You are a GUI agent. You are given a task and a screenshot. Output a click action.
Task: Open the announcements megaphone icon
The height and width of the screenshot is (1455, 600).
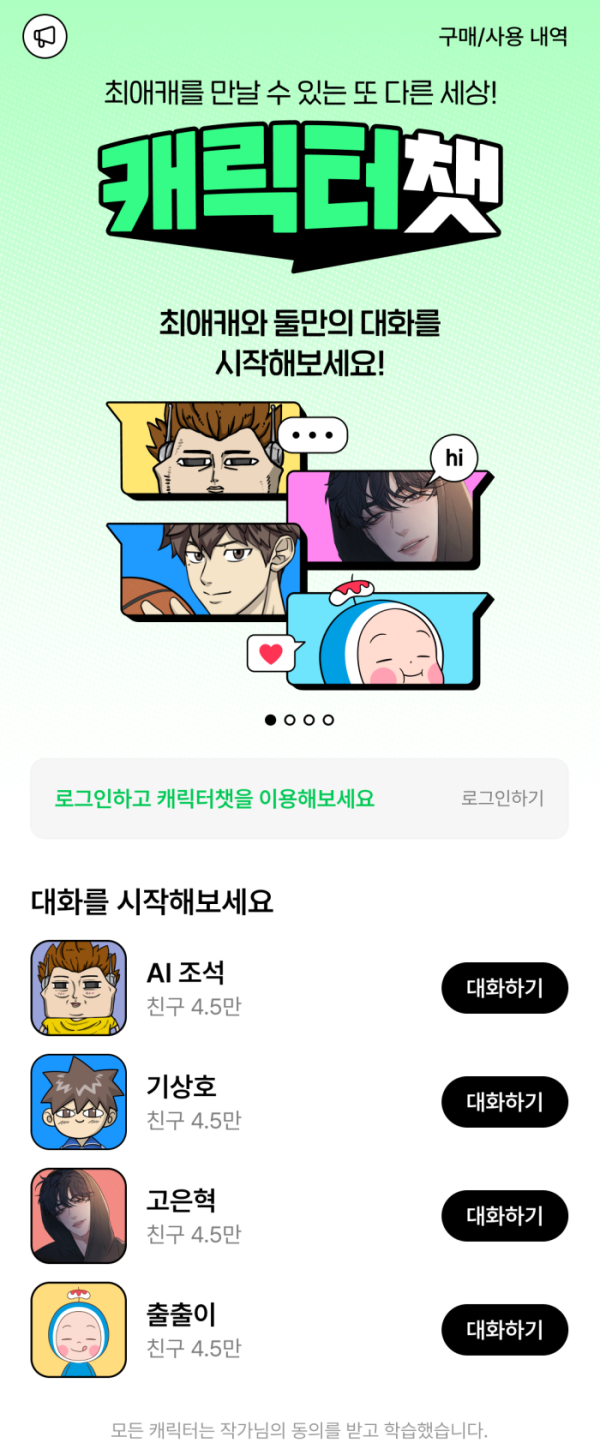tap(44, 37)
